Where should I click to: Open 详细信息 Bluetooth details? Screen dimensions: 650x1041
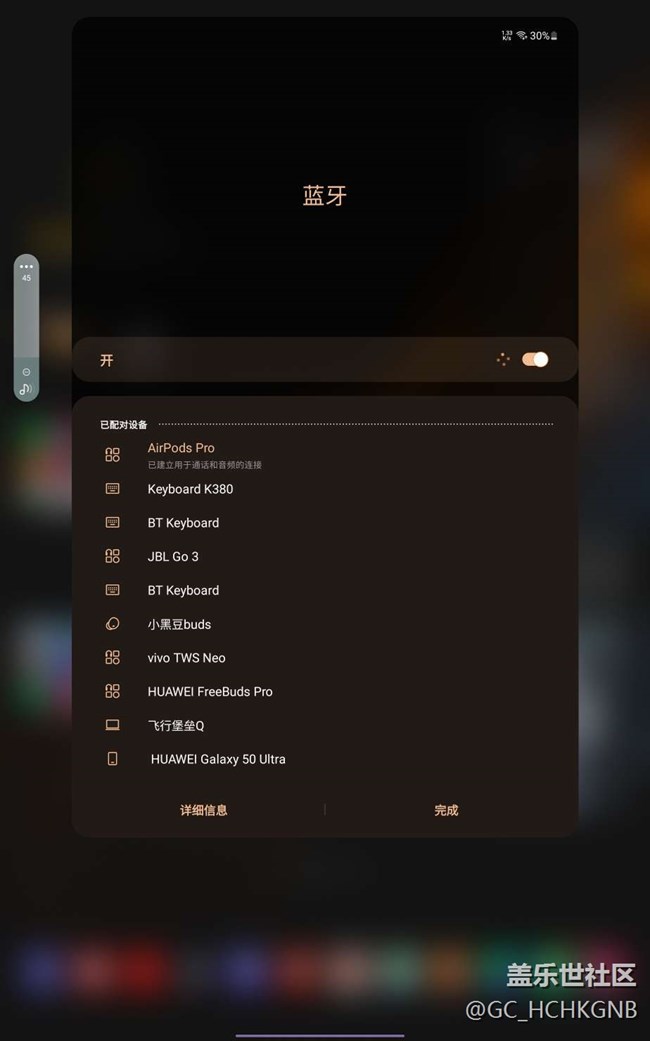click(204, 810)
